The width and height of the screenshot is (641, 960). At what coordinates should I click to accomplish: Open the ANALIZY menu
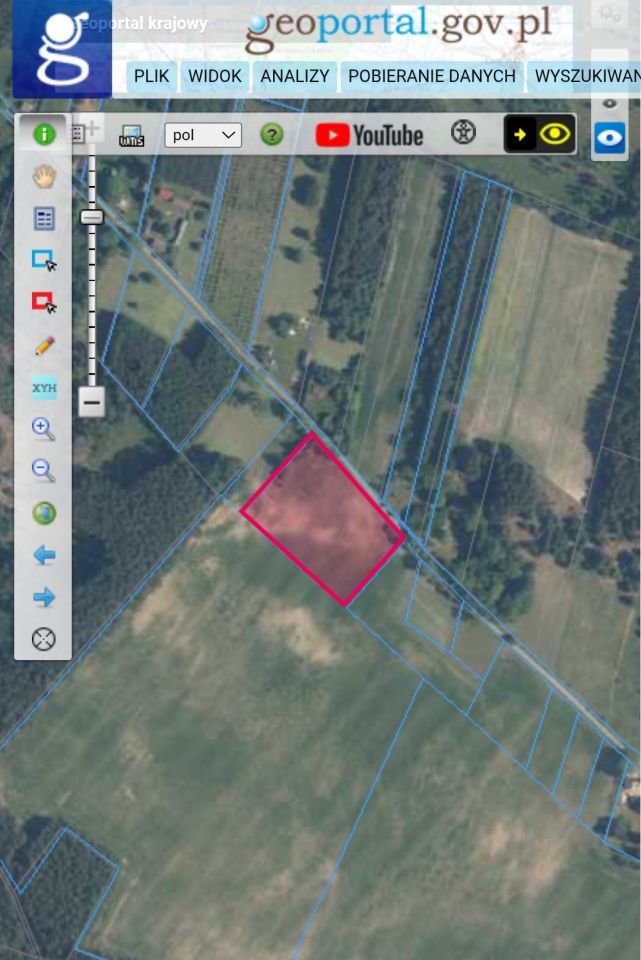(295, 76)
